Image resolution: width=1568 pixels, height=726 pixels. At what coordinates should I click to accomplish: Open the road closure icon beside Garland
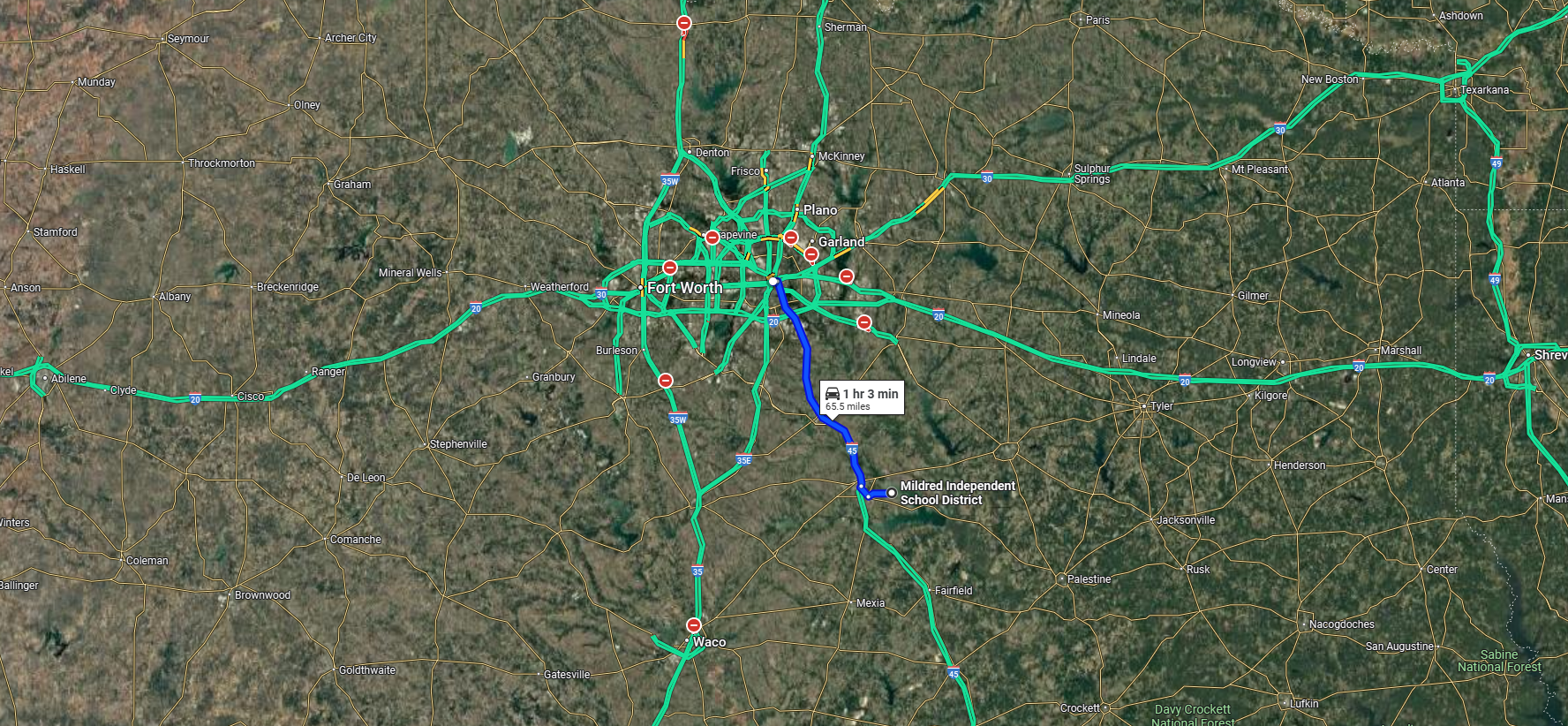click(810, 254)
